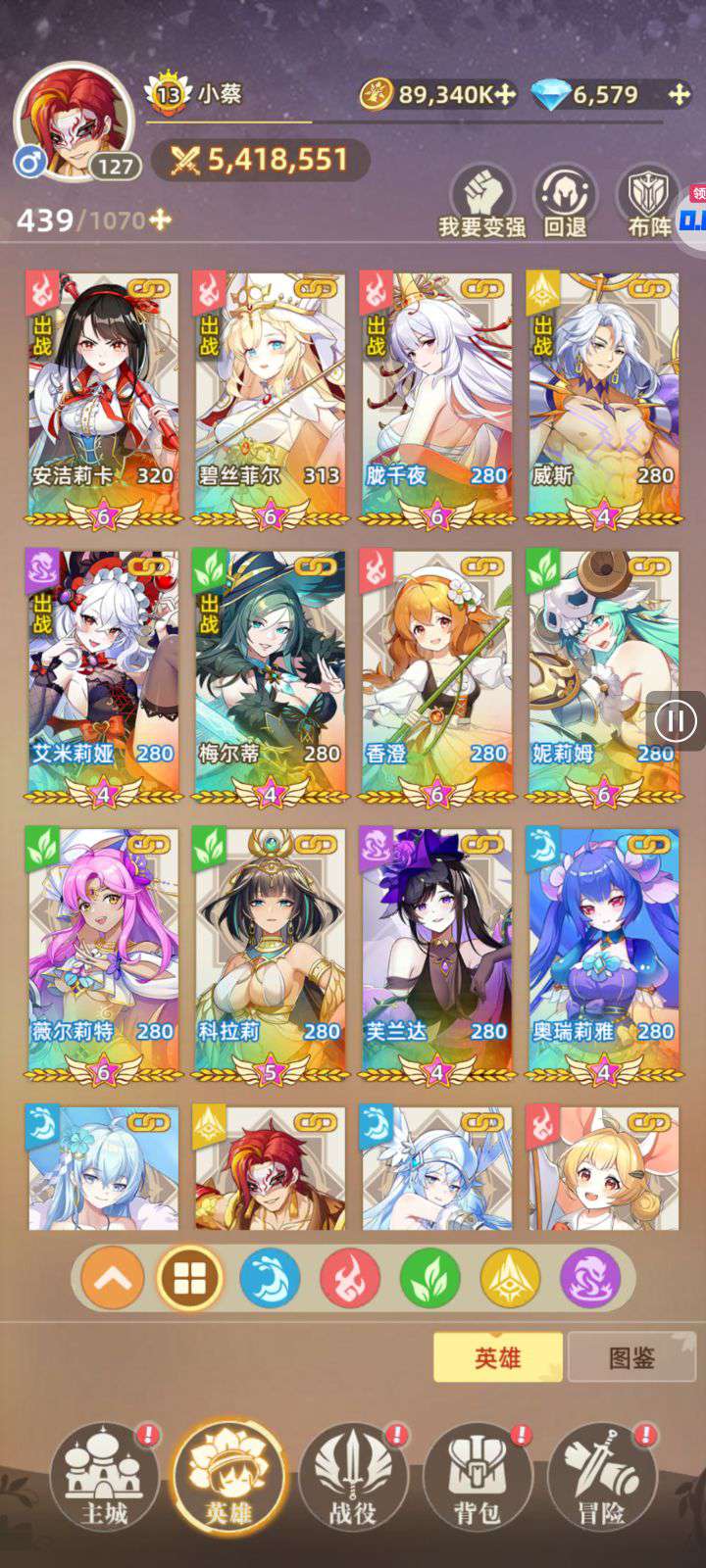Expand the hero capacity with the plus
The image size is (706, 1568).
160,220
